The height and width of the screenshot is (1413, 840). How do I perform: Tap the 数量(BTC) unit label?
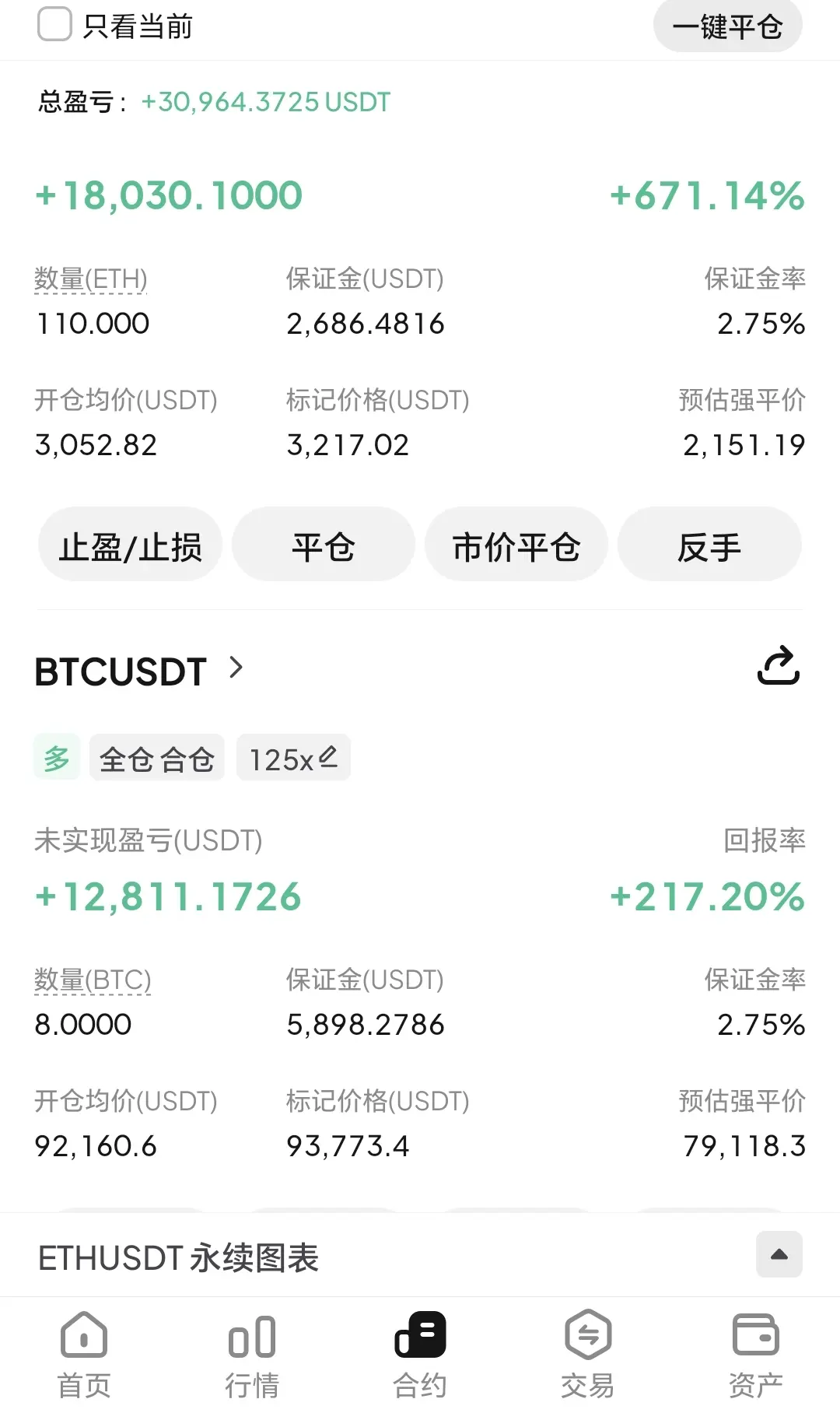(93, 980)
